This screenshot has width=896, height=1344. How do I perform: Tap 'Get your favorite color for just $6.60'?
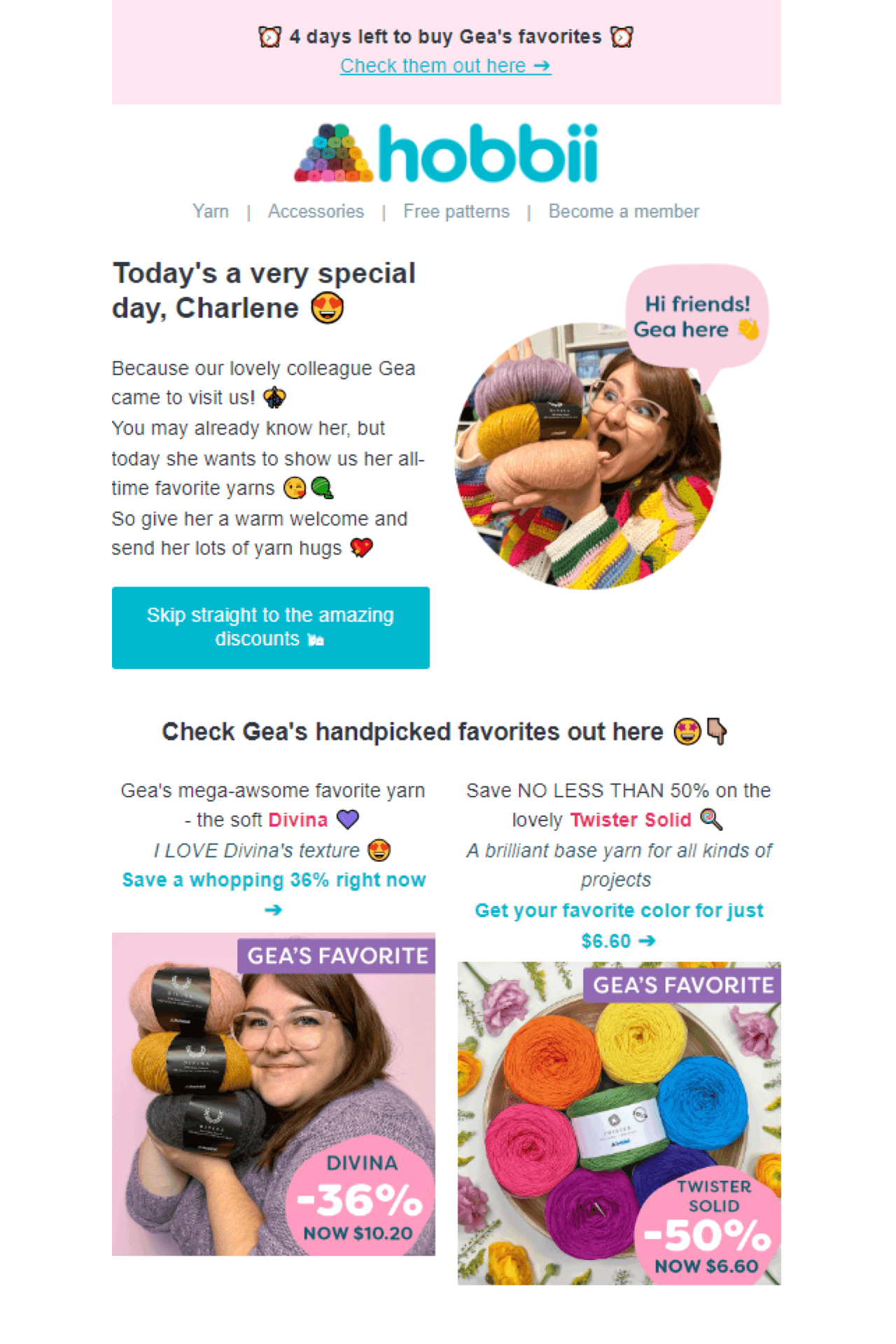pyautogui.click(x=619, y=911)
